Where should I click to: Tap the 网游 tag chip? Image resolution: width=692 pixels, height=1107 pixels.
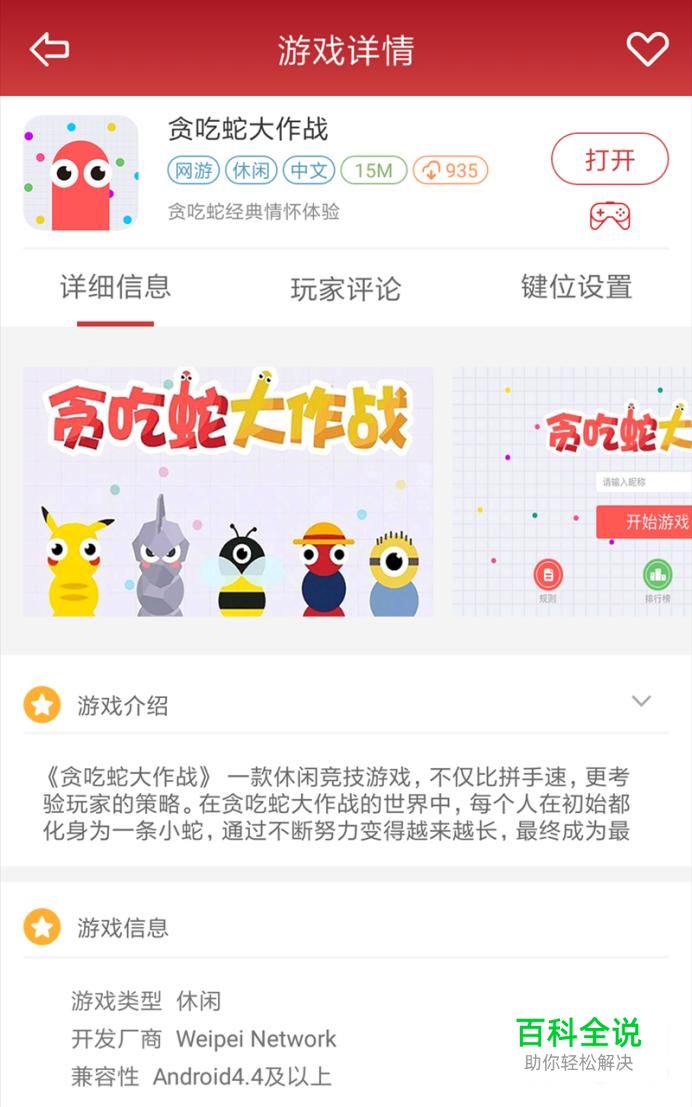click(194, 171)
